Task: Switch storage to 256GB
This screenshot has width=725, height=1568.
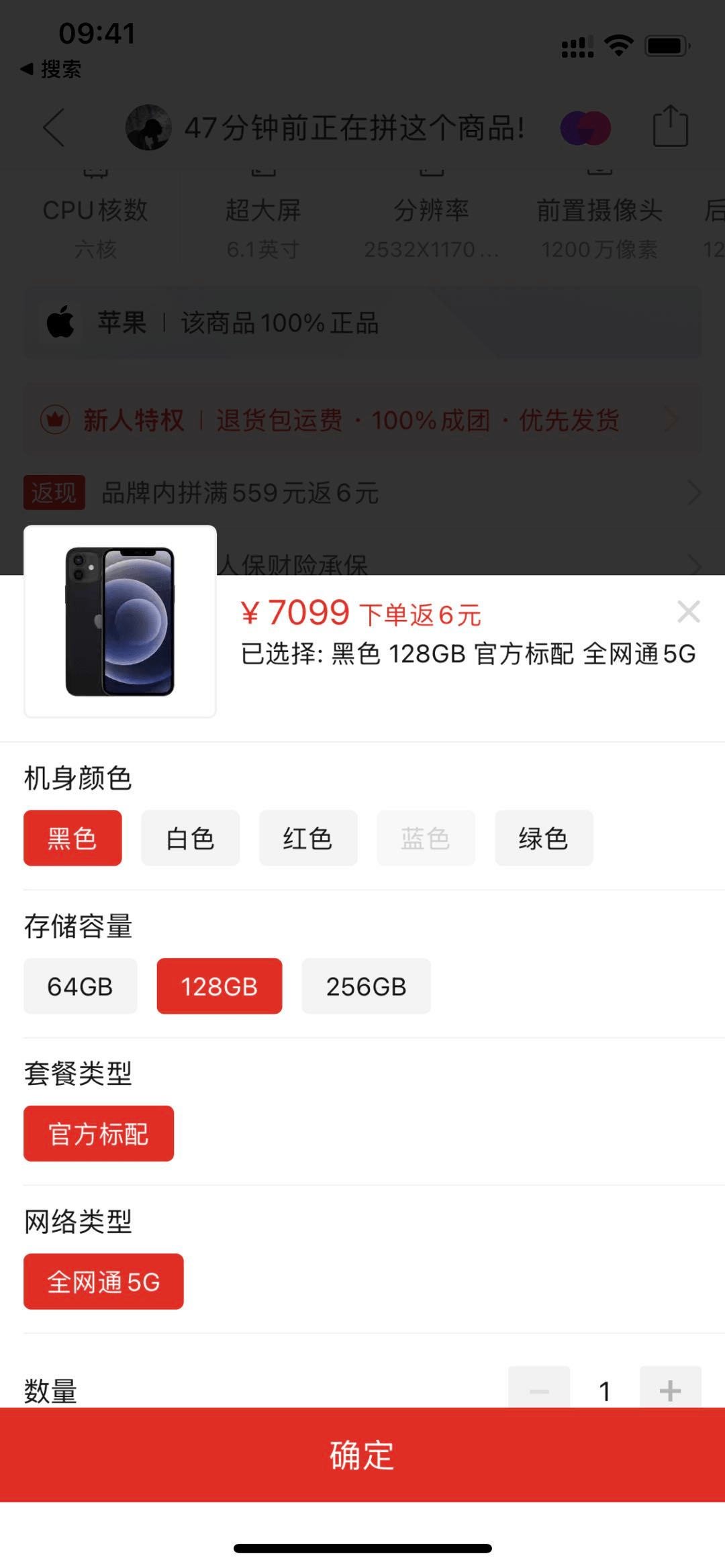Action: [x=367, y=986]
